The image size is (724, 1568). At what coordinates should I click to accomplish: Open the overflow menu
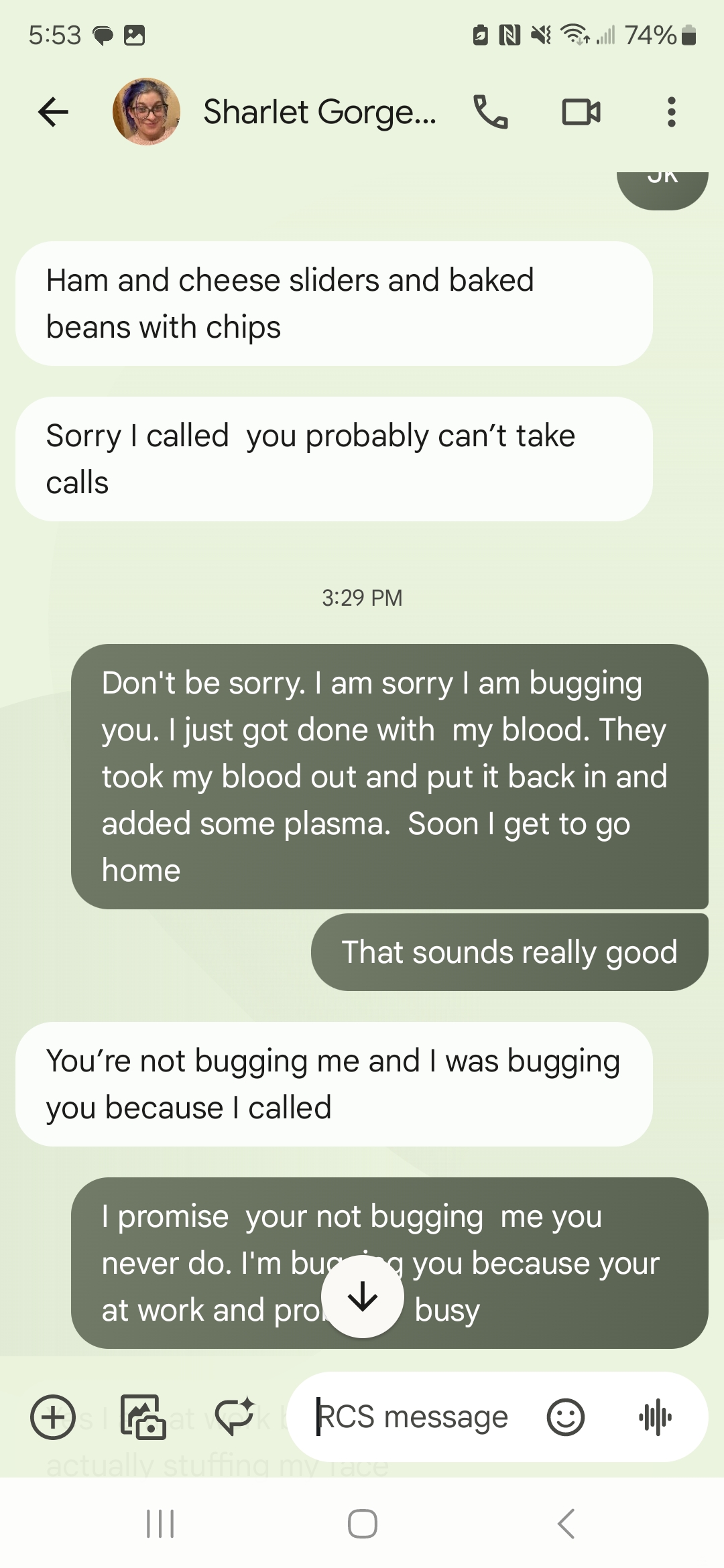click(671, 112)
